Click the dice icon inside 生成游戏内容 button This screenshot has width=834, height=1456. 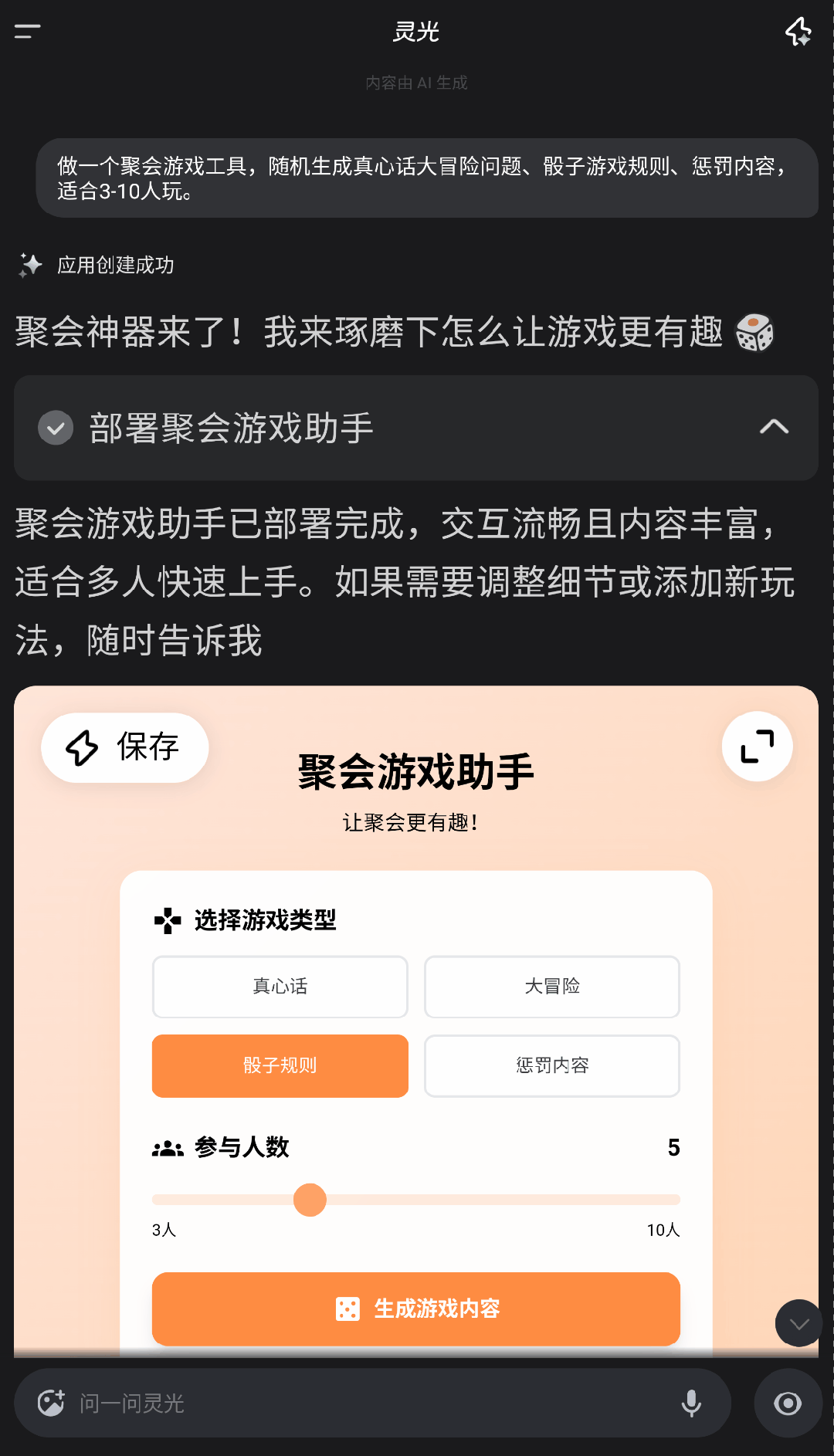[x=349, y=1308]
